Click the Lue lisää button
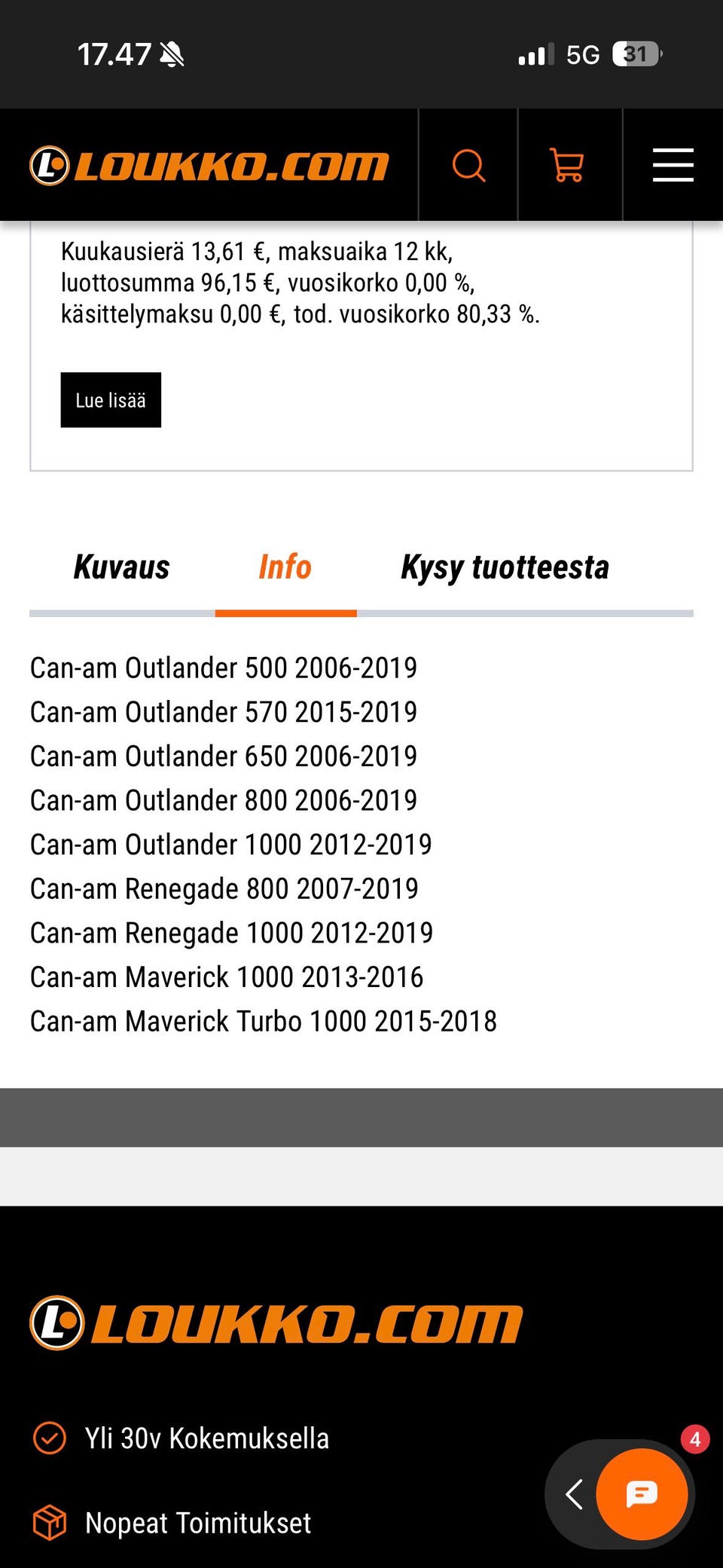 coord(110,400)
